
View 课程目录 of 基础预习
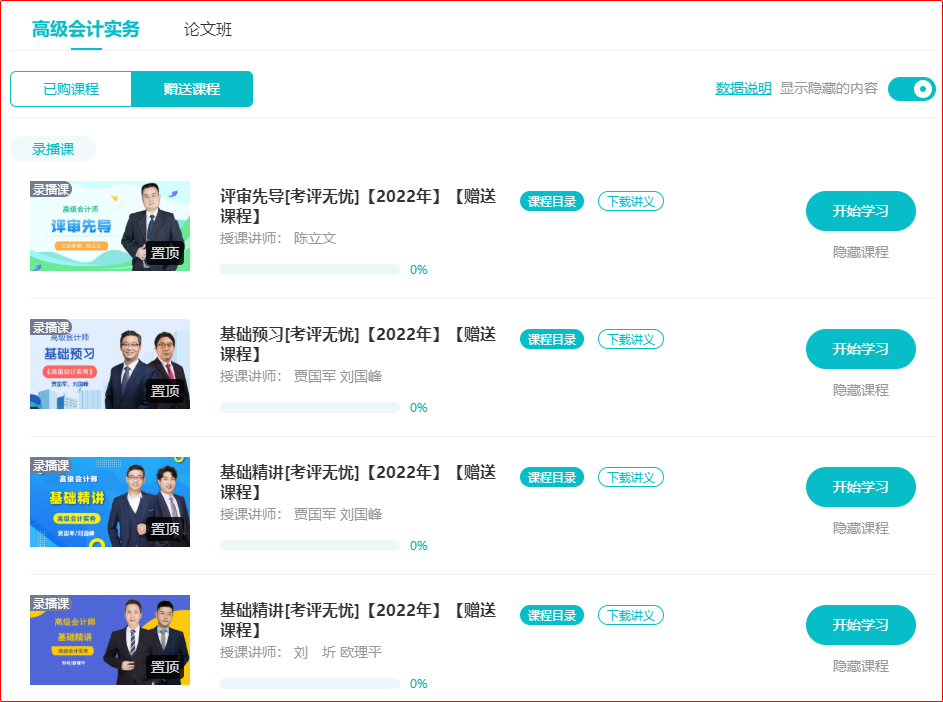552,339
